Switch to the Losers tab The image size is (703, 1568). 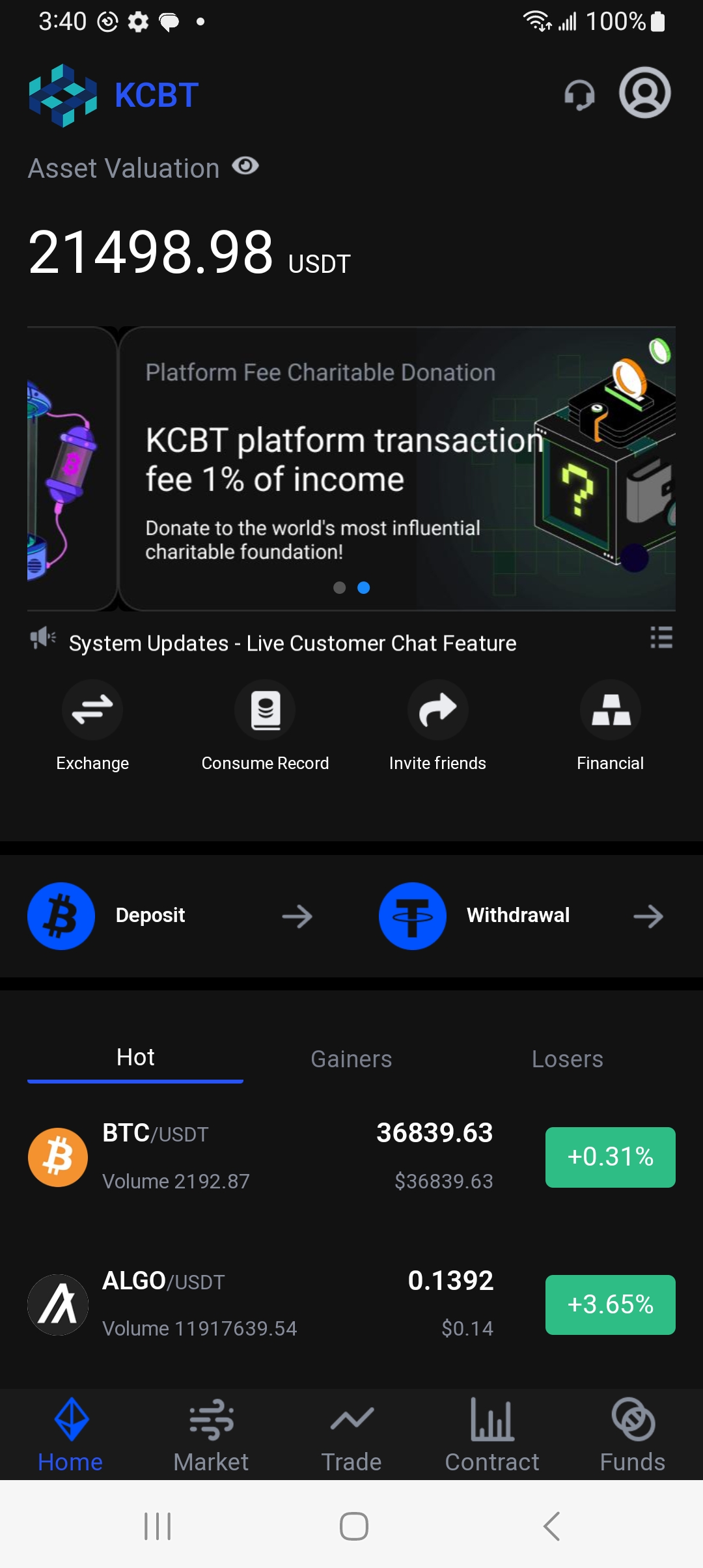point(567,1059)
